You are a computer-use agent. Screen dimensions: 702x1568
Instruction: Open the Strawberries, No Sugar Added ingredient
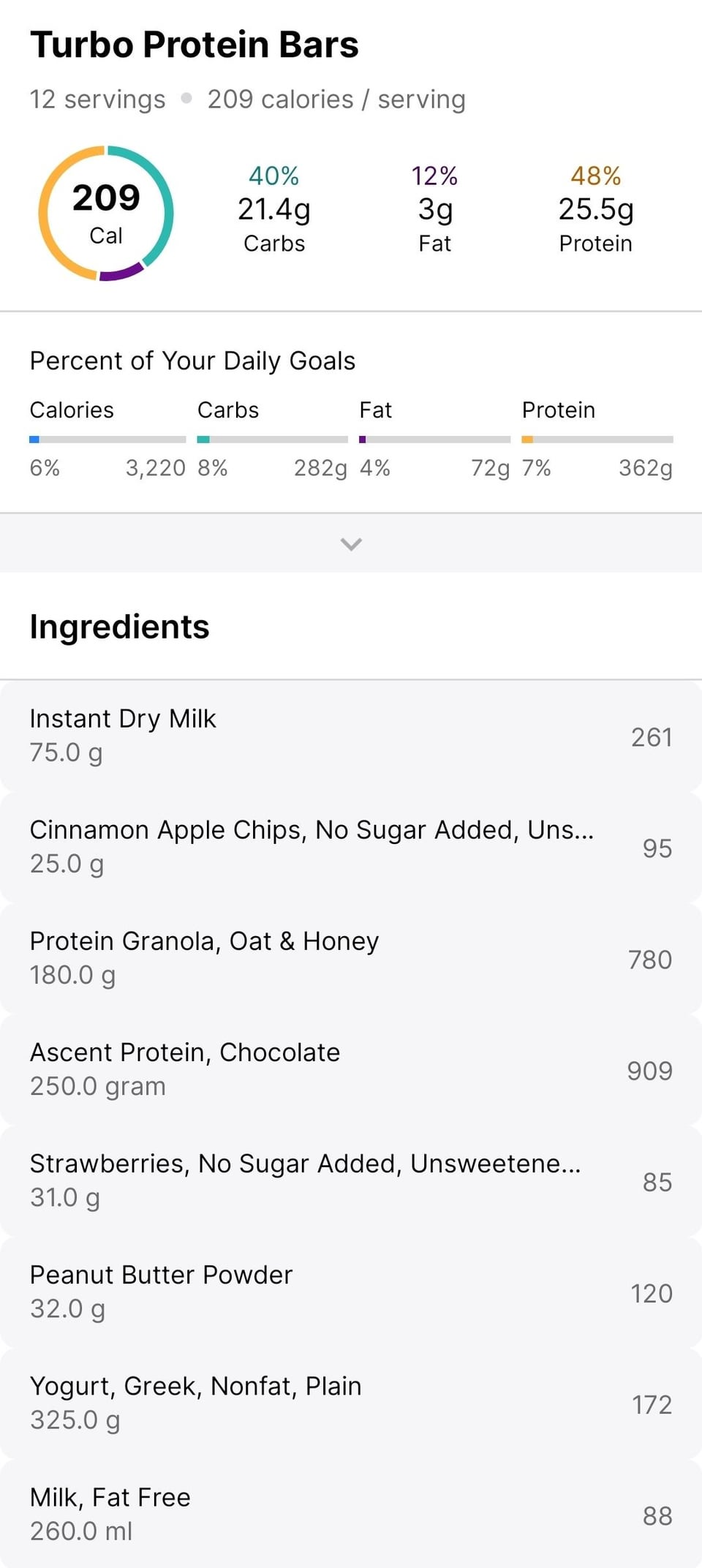[x=351, y=1180]
